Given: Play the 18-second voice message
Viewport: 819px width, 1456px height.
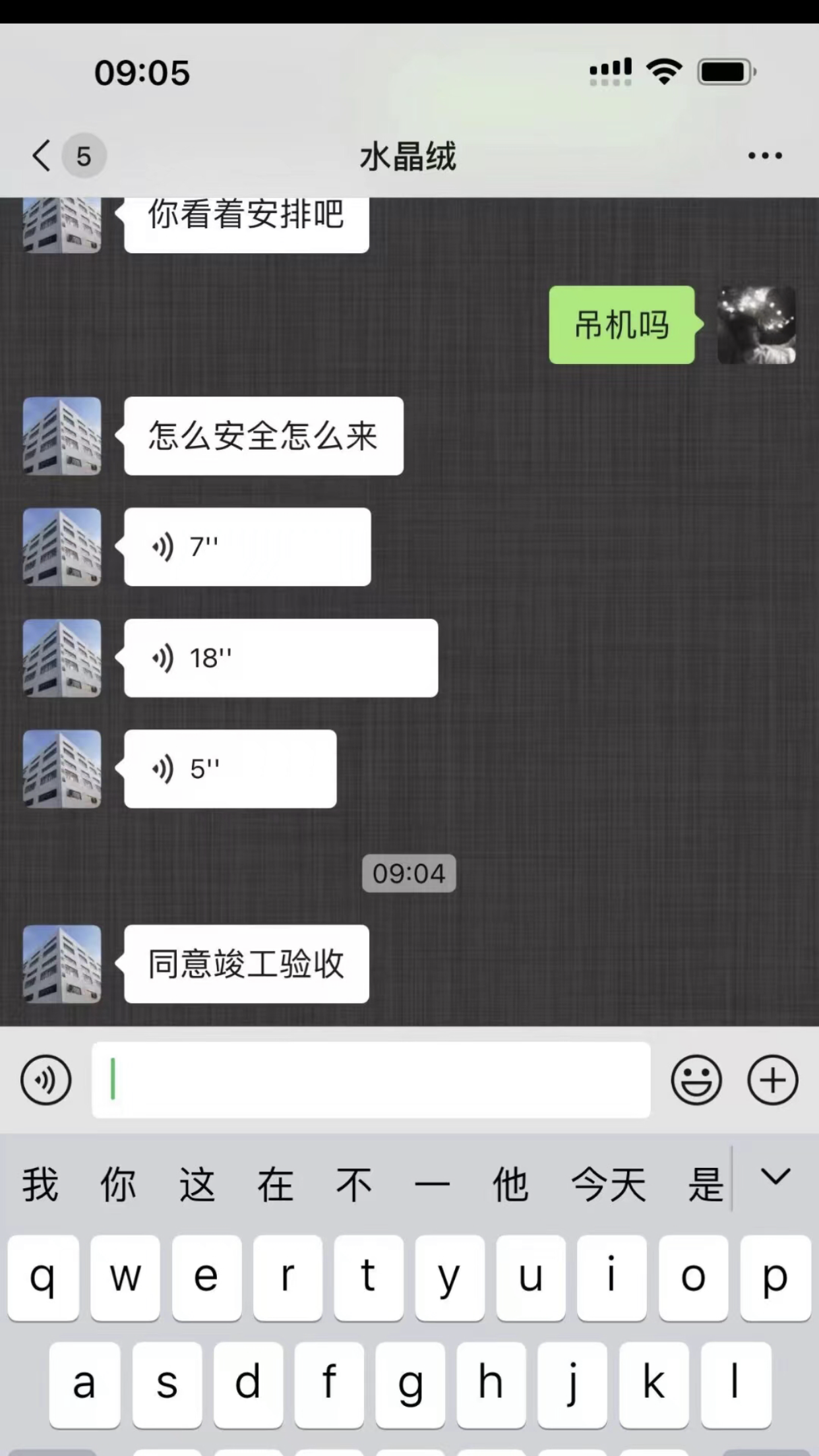Looking at the screenshot, I should pos(281,658).
